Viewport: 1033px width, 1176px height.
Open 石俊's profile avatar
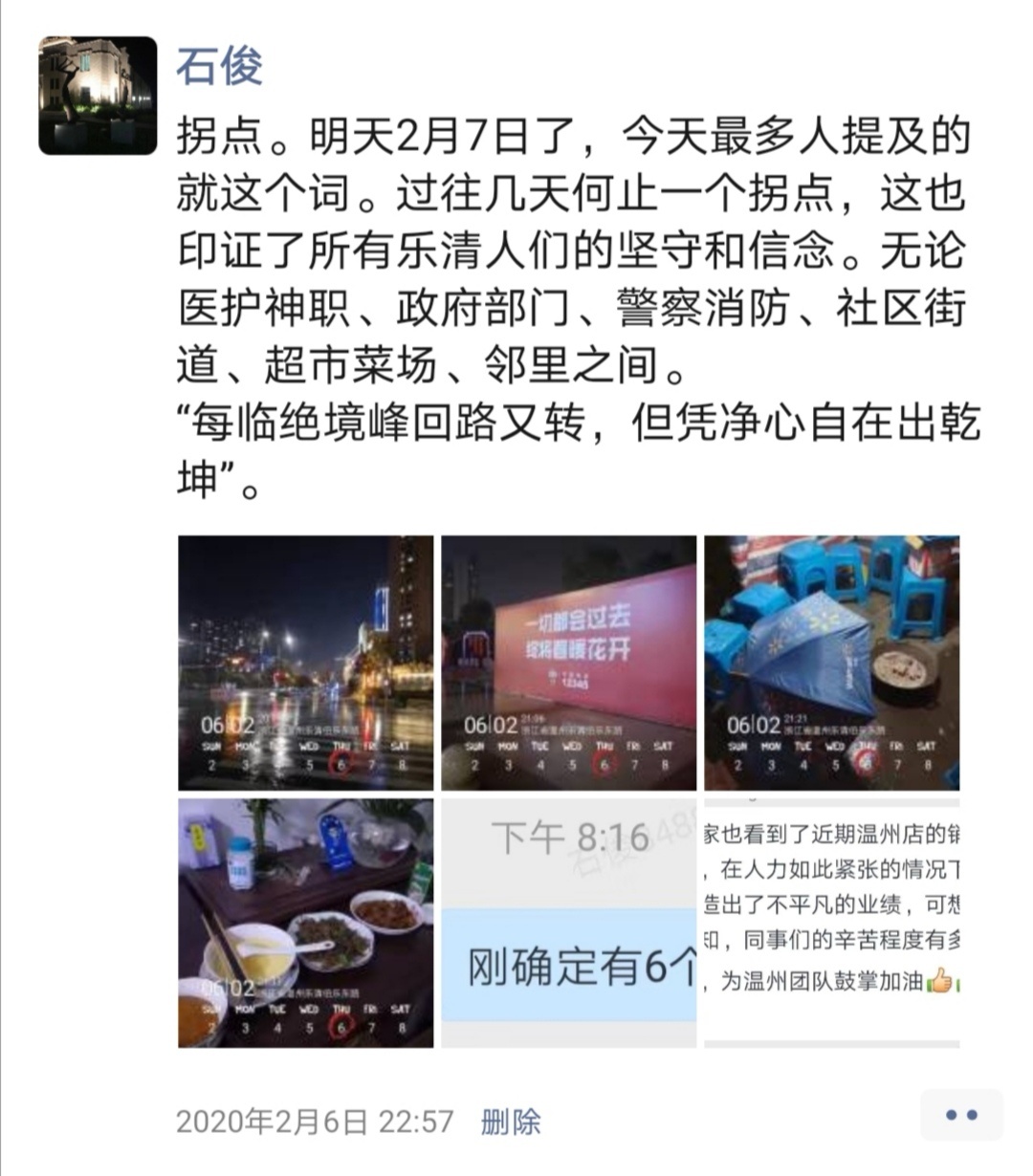(x=98, y=96)
